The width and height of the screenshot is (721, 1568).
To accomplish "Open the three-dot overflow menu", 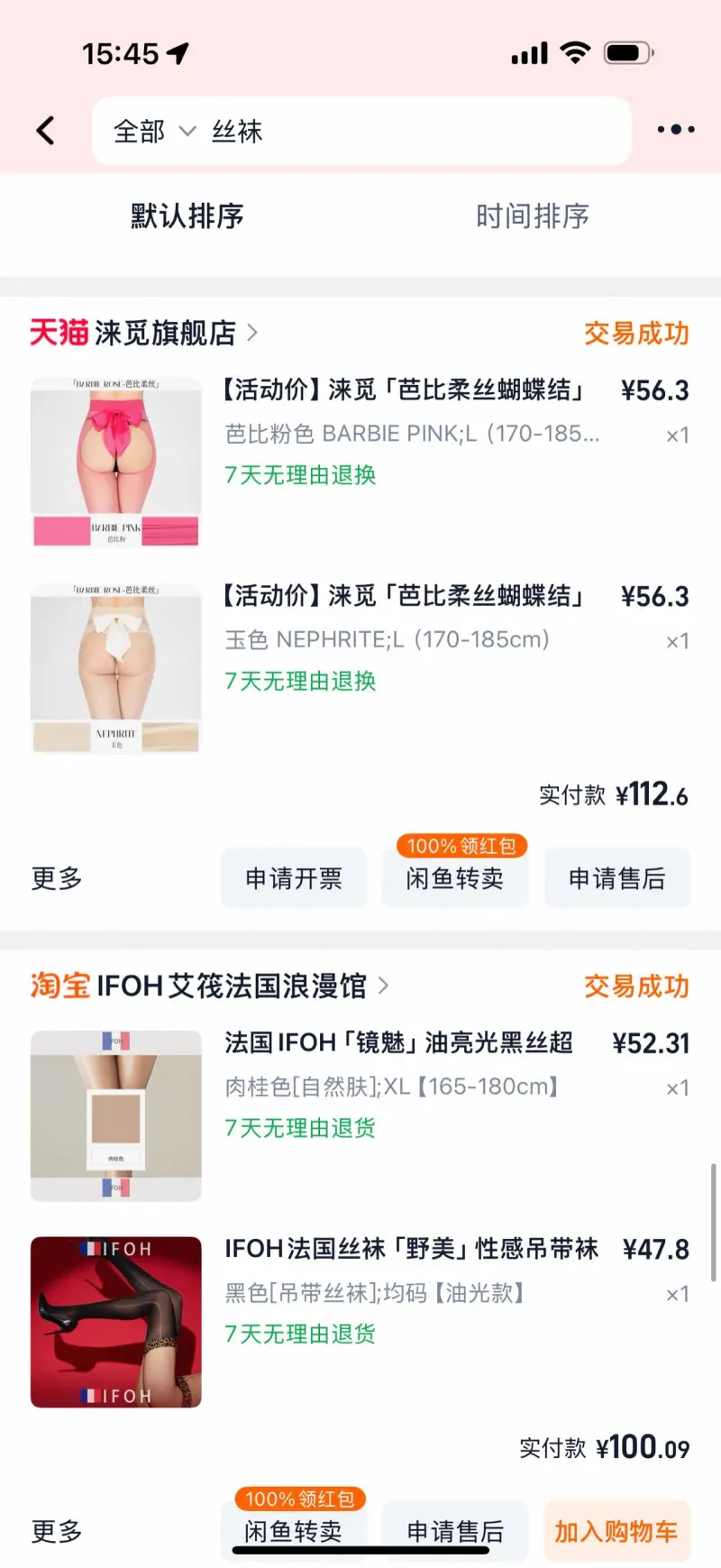I will click(x=675, y=130).
